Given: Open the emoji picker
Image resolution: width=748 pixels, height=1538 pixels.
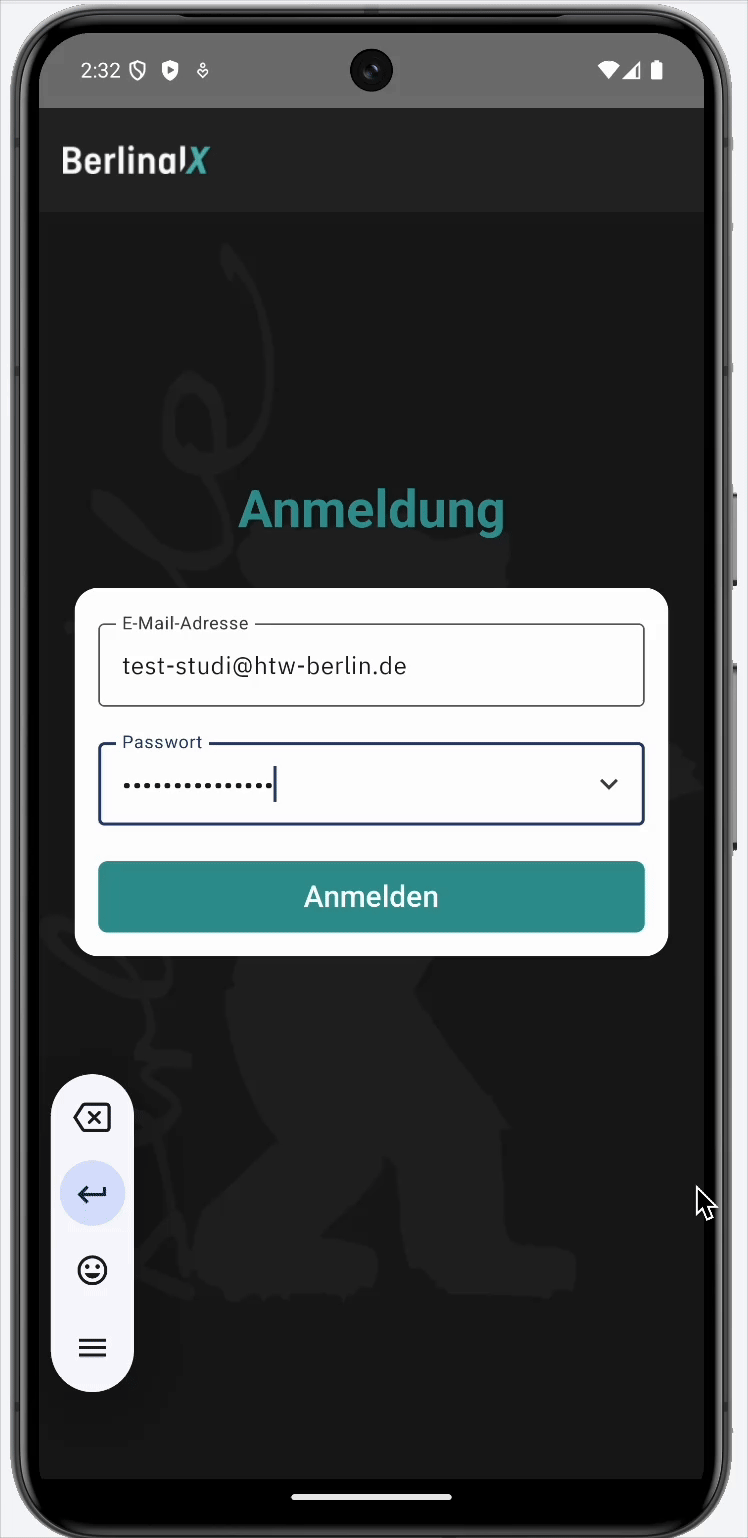Looking at the screenshot, I should tap(92, 1271).
